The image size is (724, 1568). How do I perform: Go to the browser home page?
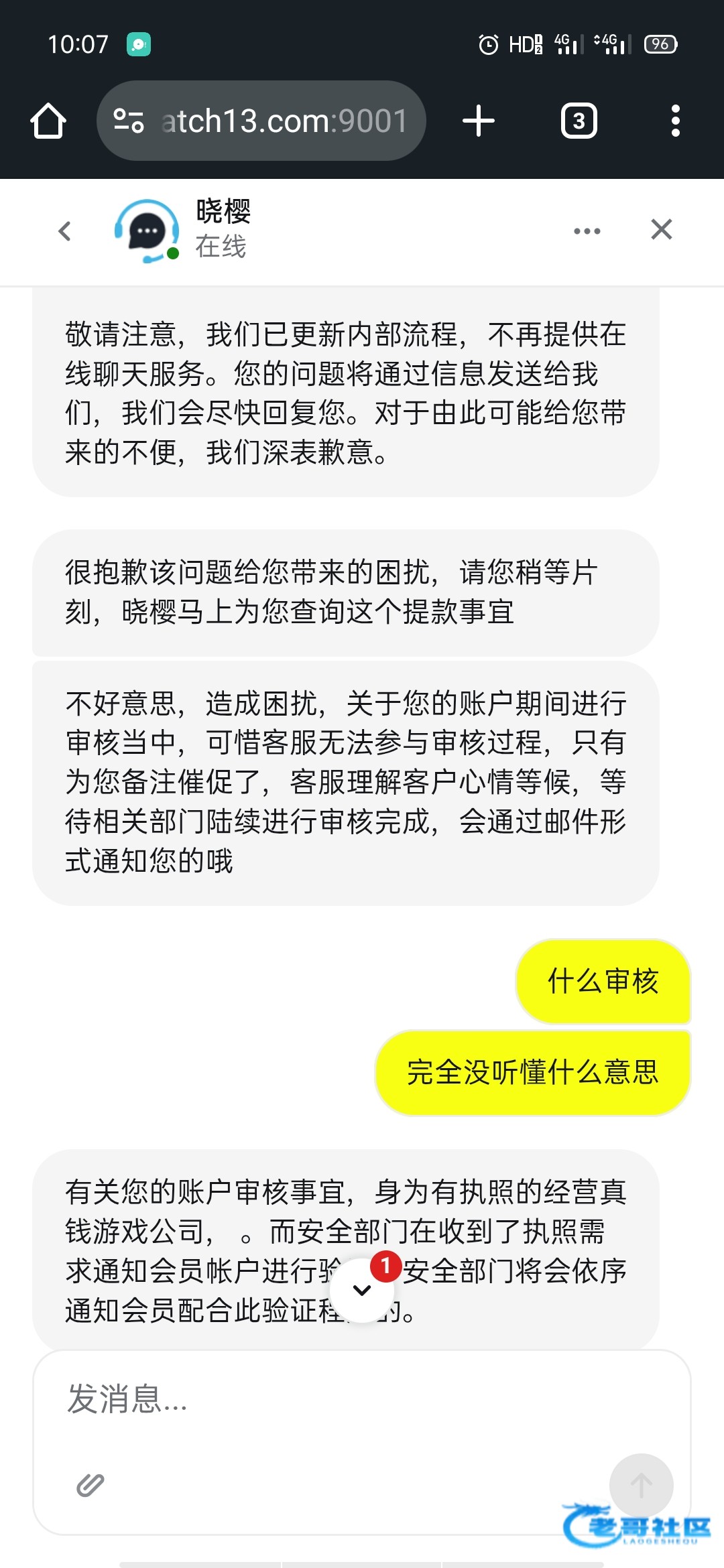pyautogui.click(x=48, y=121)
